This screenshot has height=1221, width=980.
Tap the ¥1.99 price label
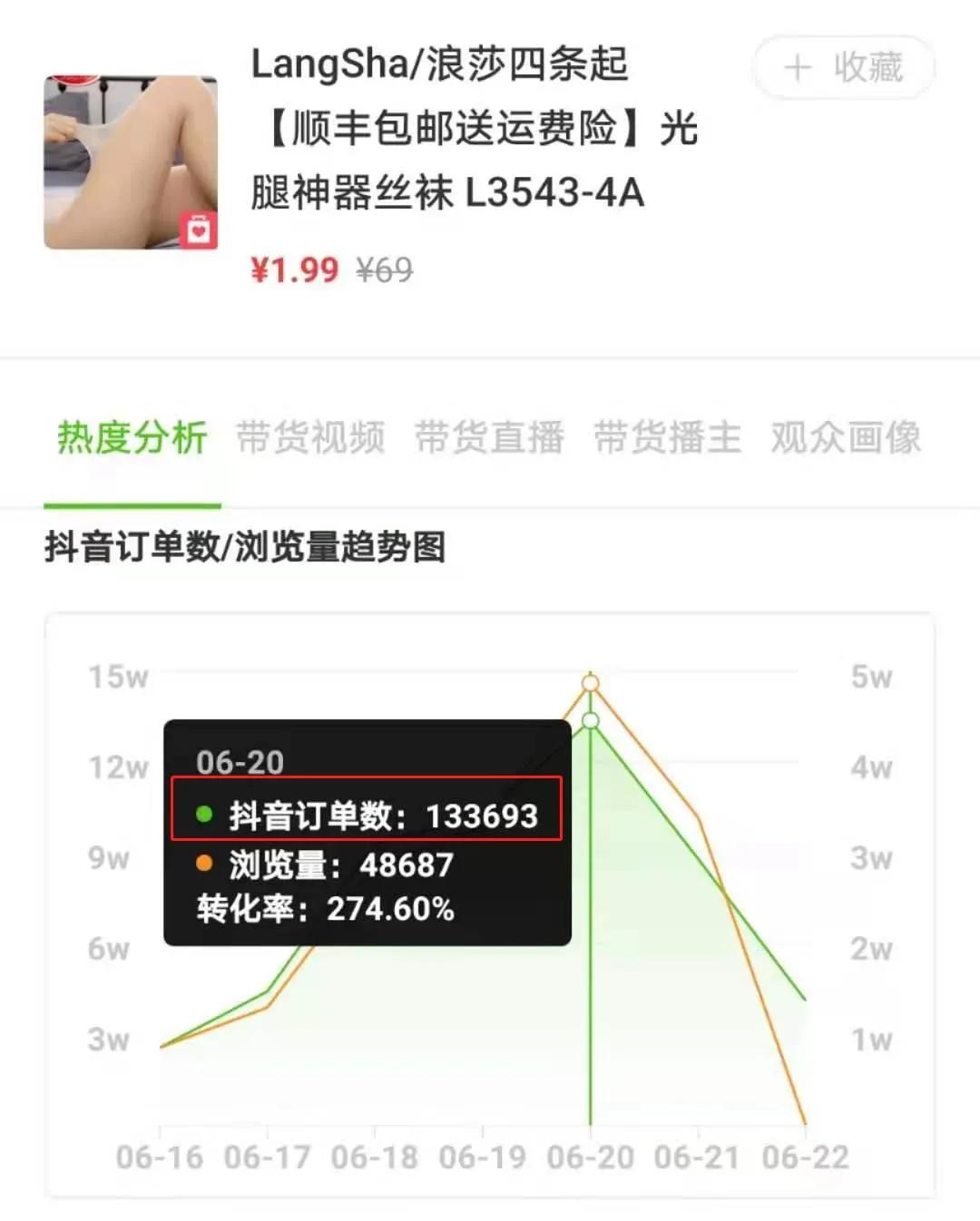coord(293,269)
